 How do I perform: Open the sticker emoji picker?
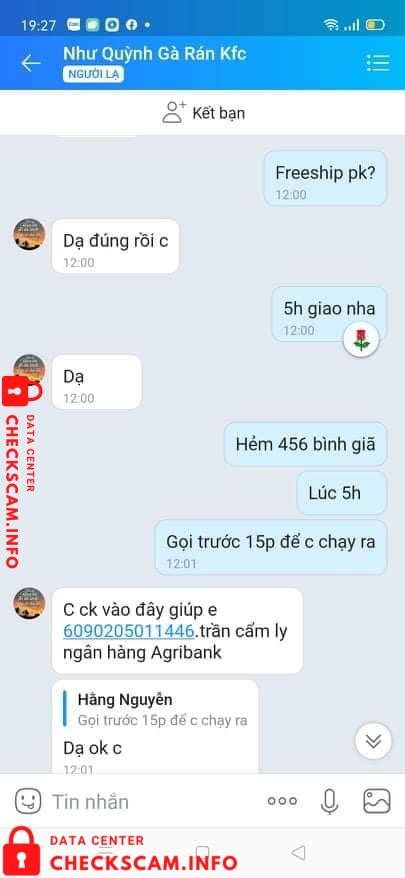tap(28, 801)
